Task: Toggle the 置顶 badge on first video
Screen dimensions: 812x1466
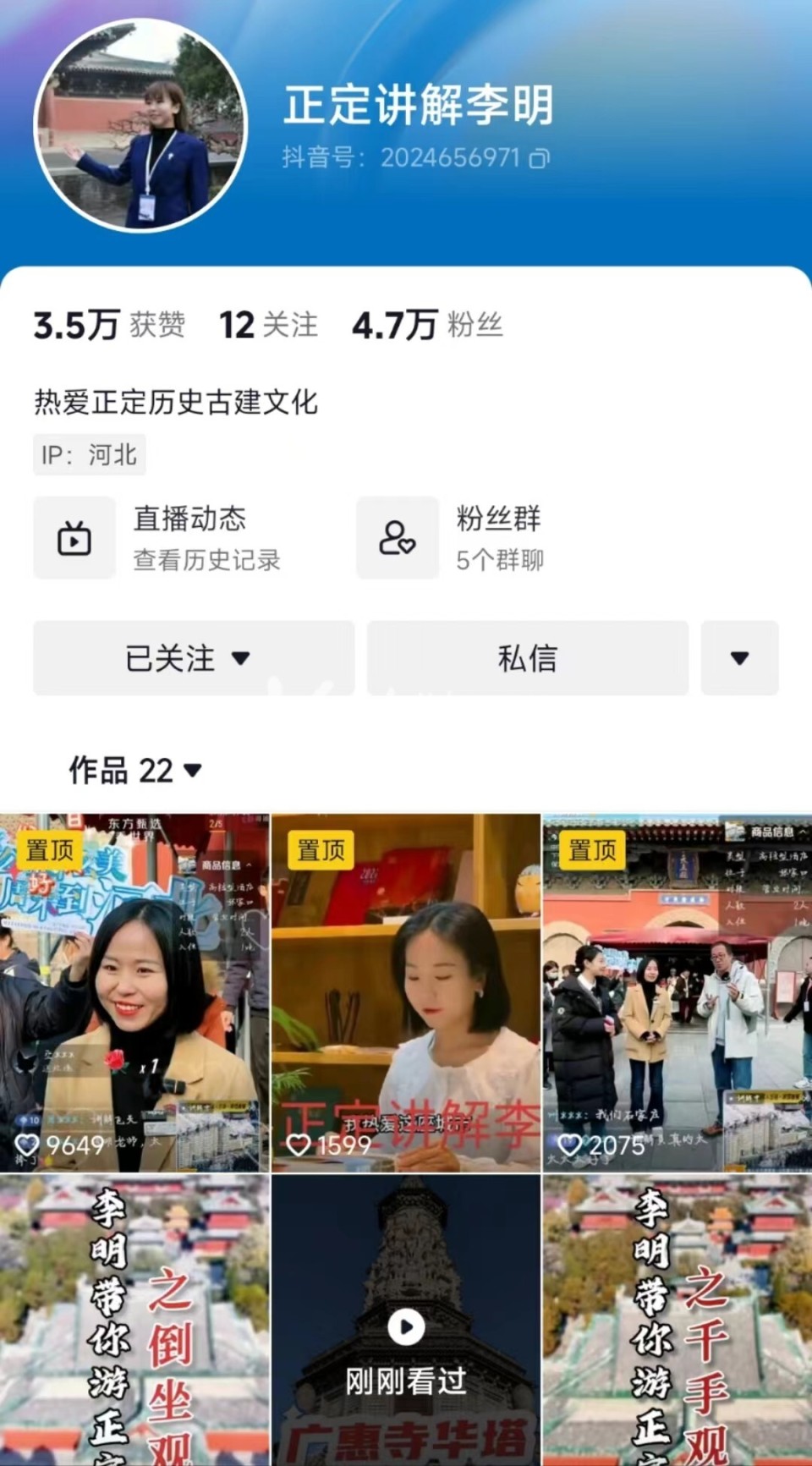Action: tap(50, 851)
